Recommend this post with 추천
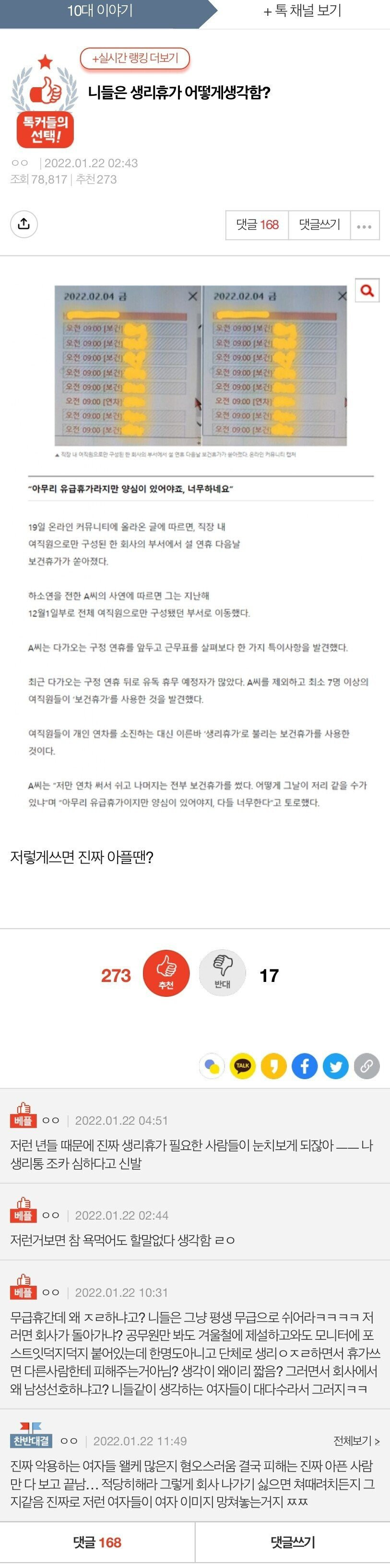The height and width of the screenshot is (1568, 390). click(x=166, y=972)
